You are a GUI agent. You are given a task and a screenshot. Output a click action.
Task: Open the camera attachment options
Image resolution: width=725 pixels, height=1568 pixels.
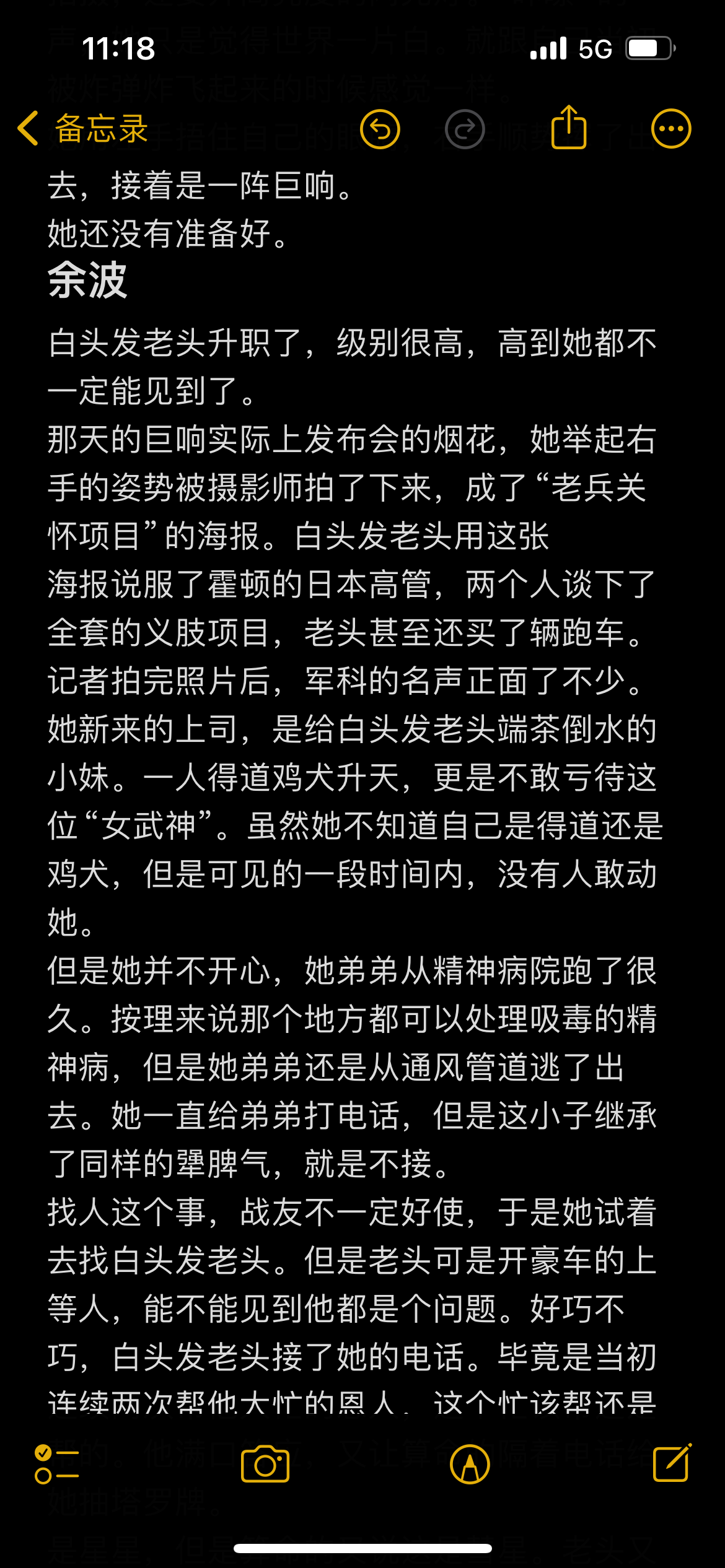tap(265, 1464)
